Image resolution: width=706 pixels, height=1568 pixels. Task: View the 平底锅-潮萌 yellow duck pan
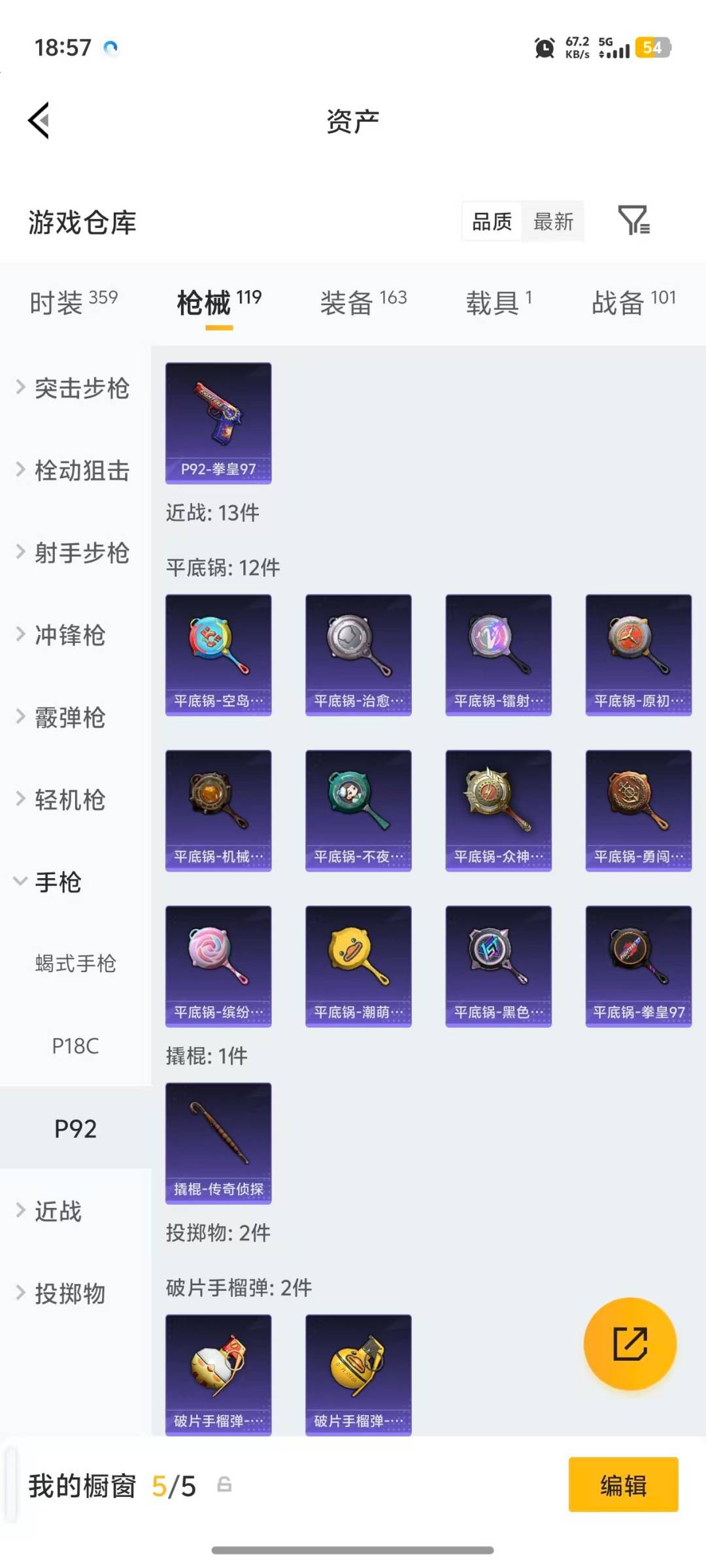(x=358, y=967)
